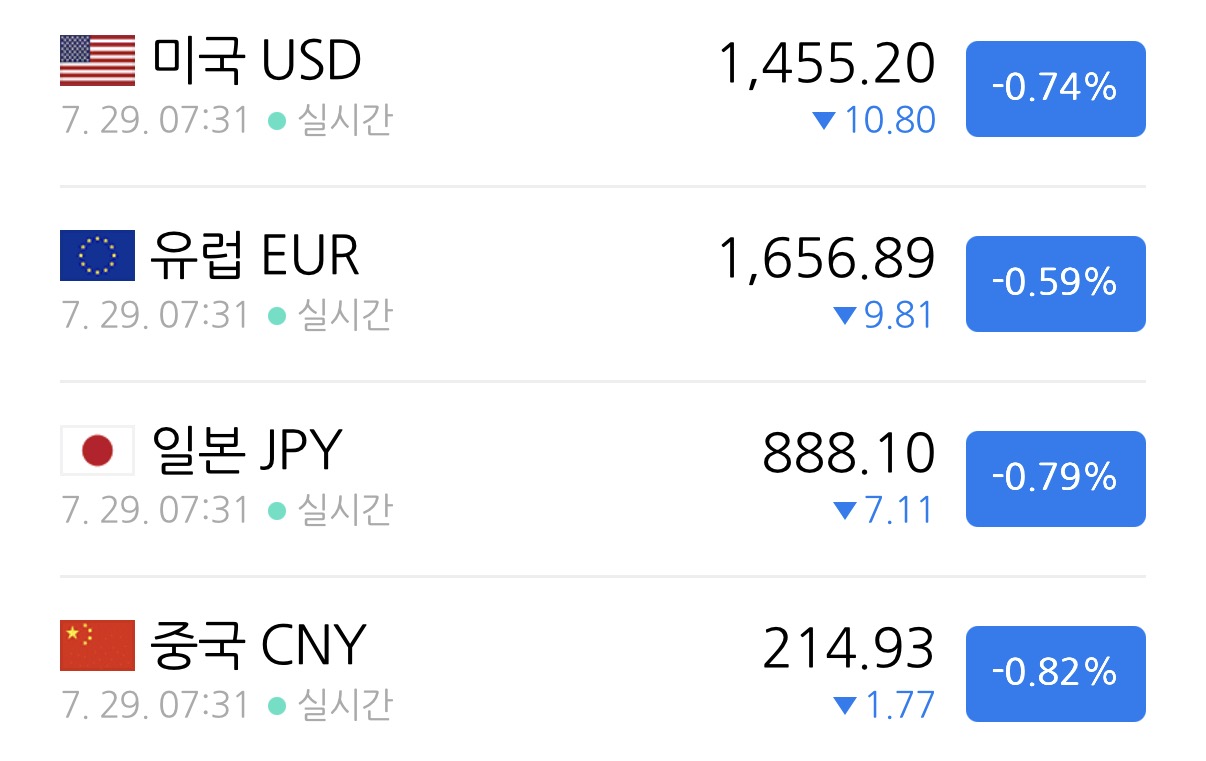Open the 일본 JPY exchange rate row
The height and width of the screenshot is (761, 1206).
603,479
